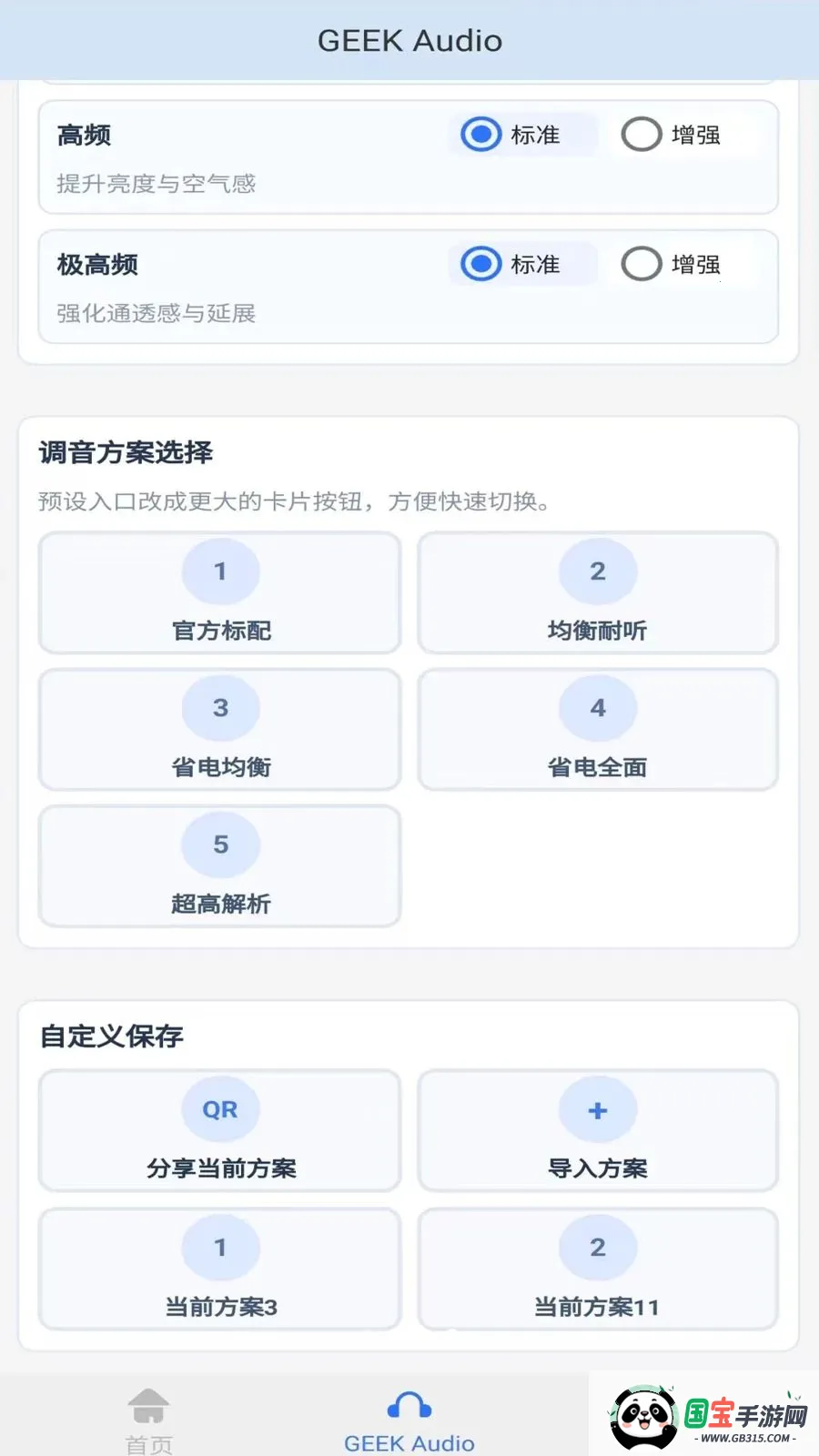Open saved scheme 当前方案11
This screenshot has height=1456, width=819.
tap(597, 1269)
